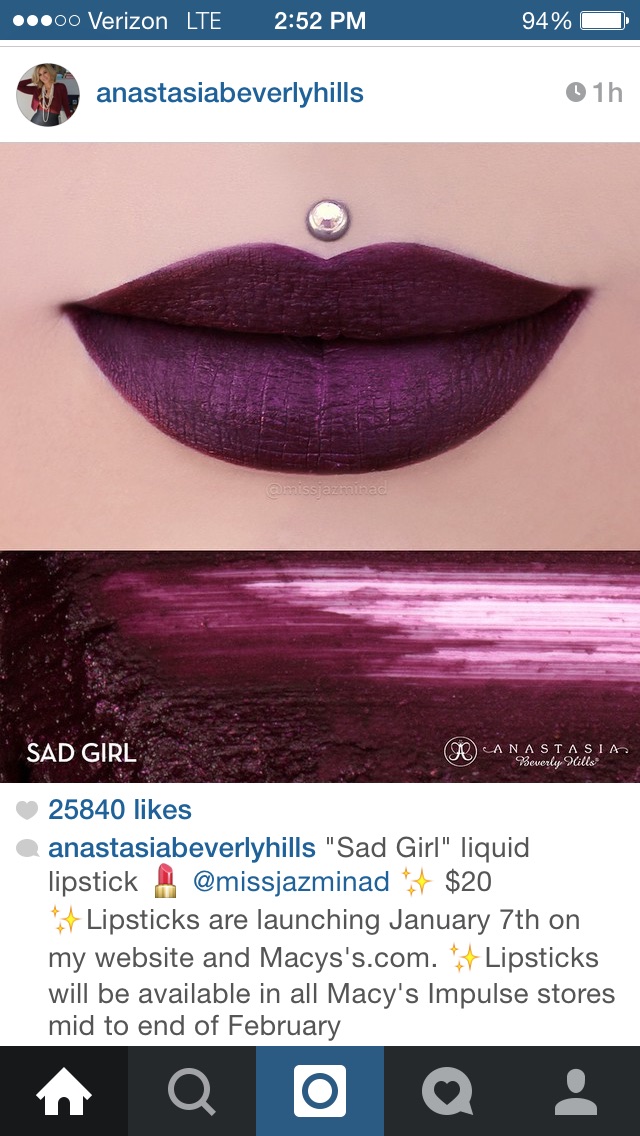
Task: Open anastasiabeverlyhills username in the caption
Action: click(x=182, y=848)
